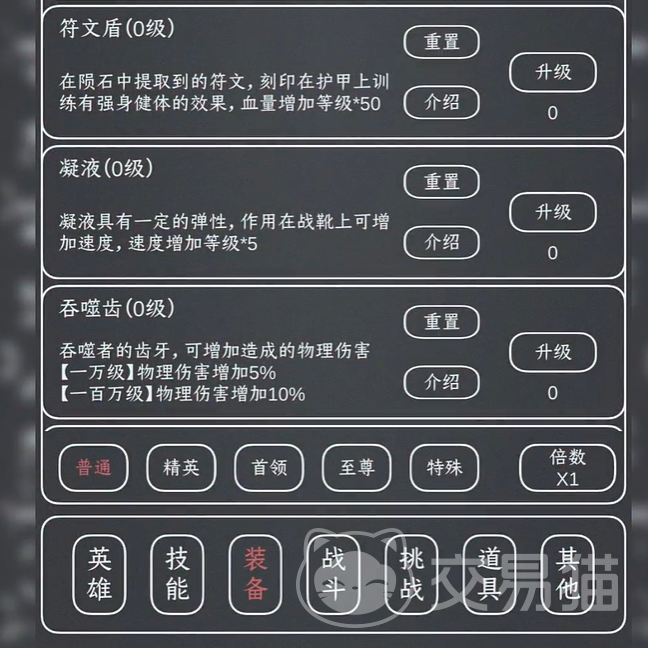Go to the 英雄 tab
Image resolution: width=648 pixels, height=648 pixels.
pyautogui.click(x=100, y=574)
